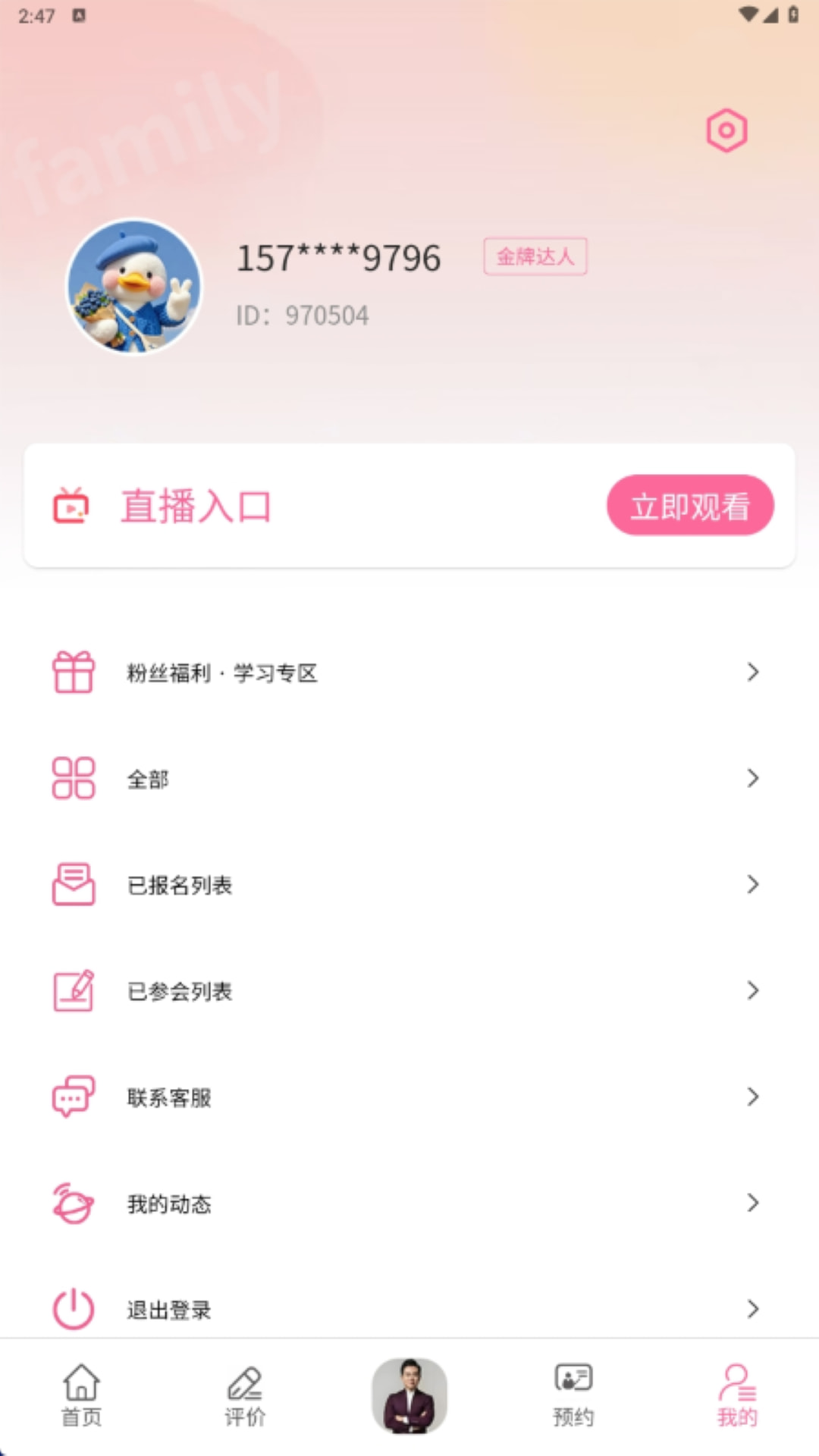The height and width of the screenshot is (1456, 819).
Task: Open the envelope icon for 已报名列表
Action: click(72, 883)
